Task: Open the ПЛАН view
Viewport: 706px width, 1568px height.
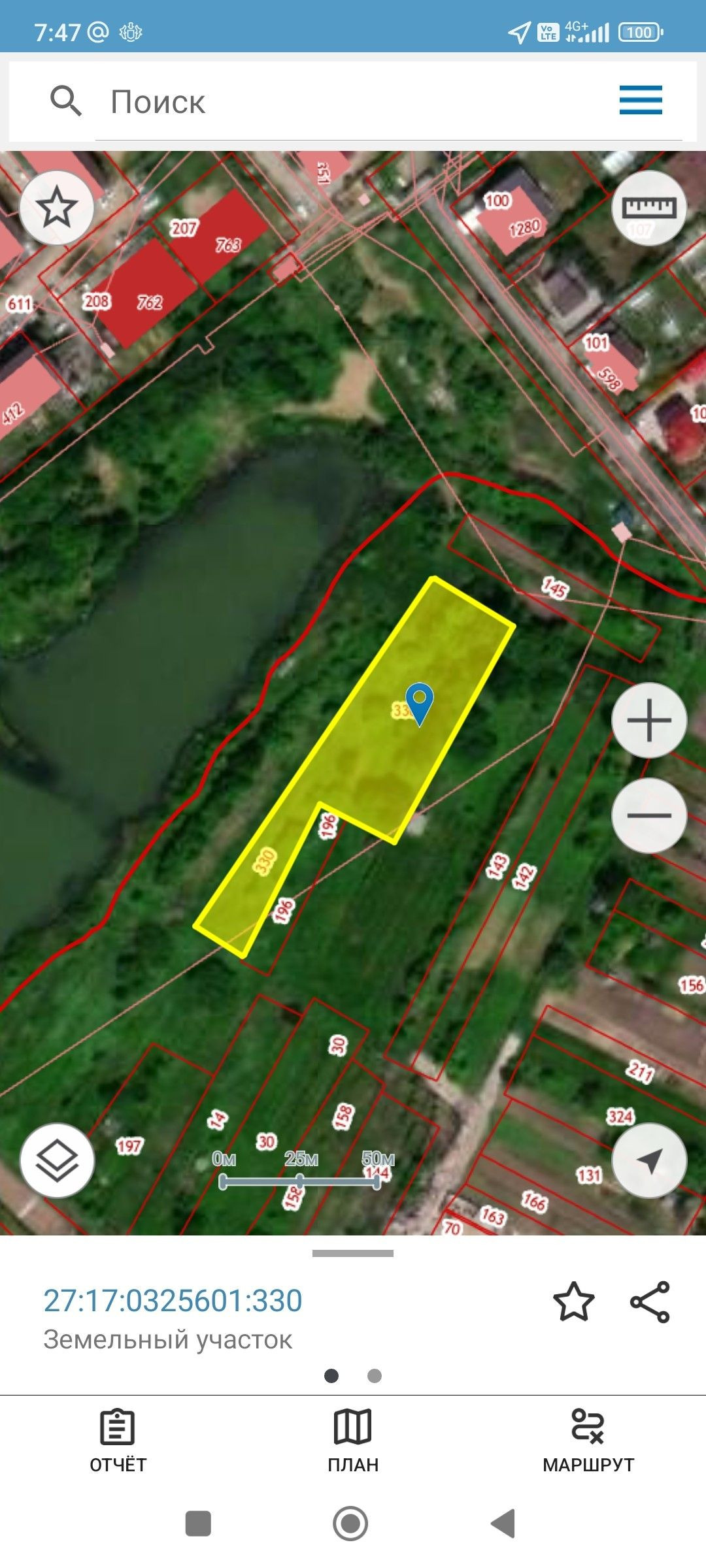Action: pos(353,1441)
